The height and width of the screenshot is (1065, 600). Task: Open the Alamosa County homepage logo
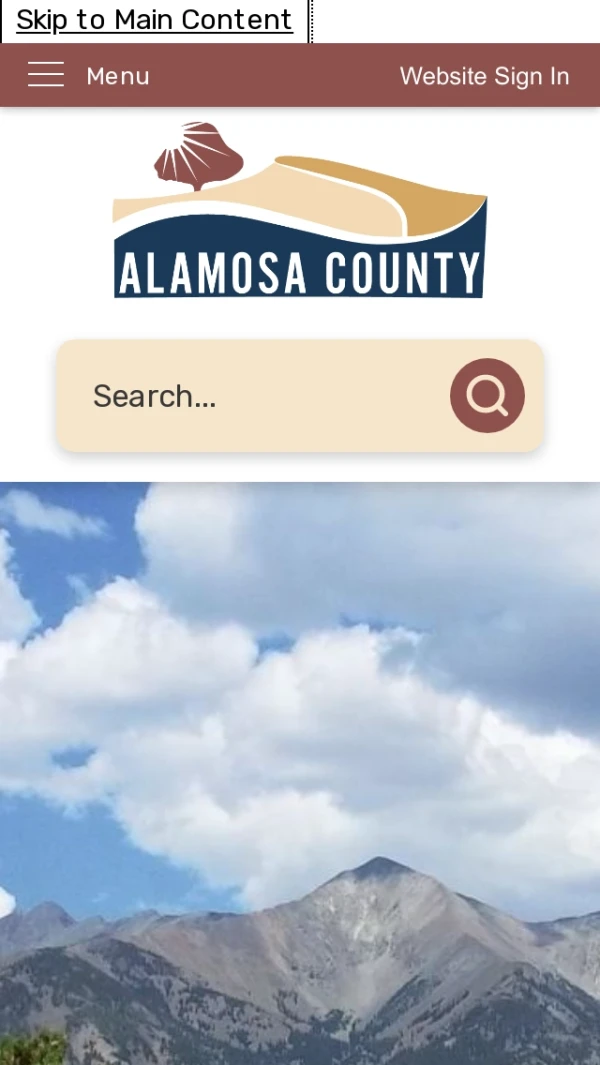(300, 210)
